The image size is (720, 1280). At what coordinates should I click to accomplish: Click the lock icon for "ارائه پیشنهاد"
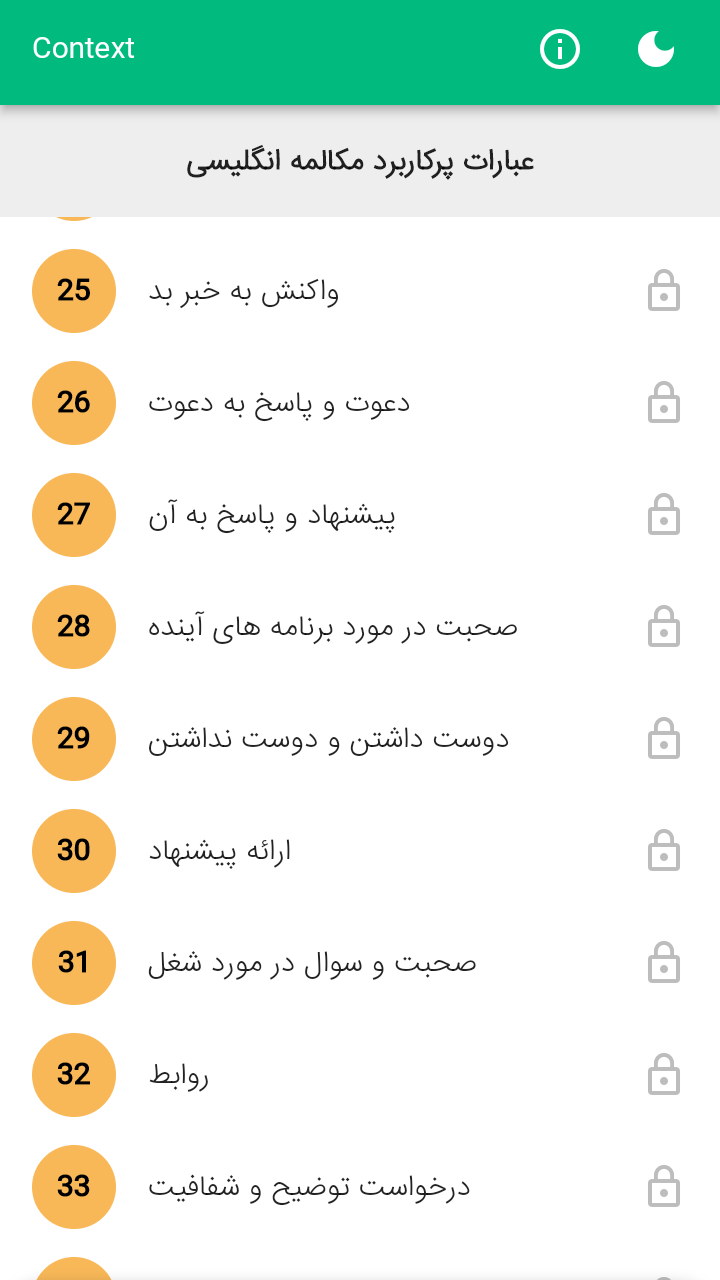[664, 851]
